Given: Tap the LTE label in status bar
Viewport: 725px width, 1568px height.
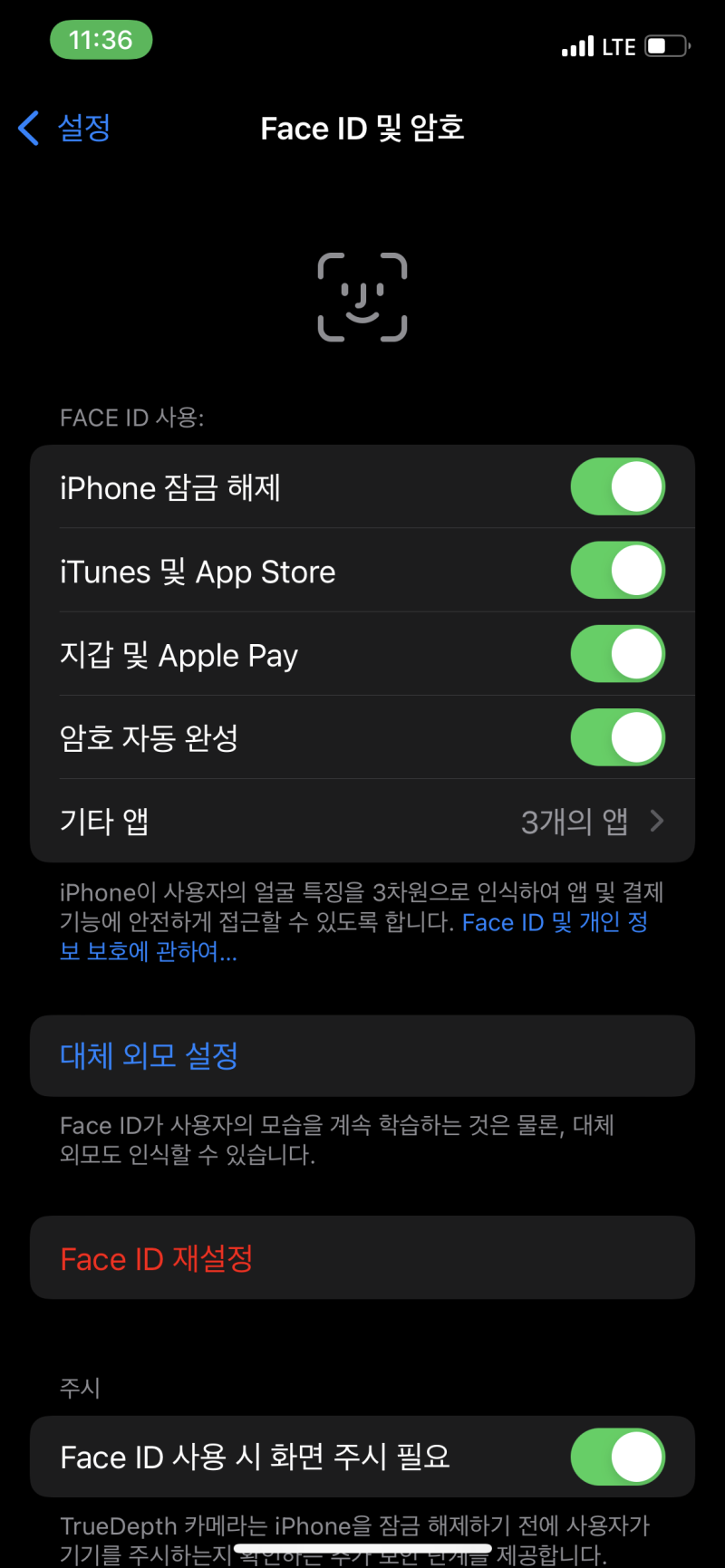Looking at the screenshot, I should pyautogui.click(x=623, y=45).
